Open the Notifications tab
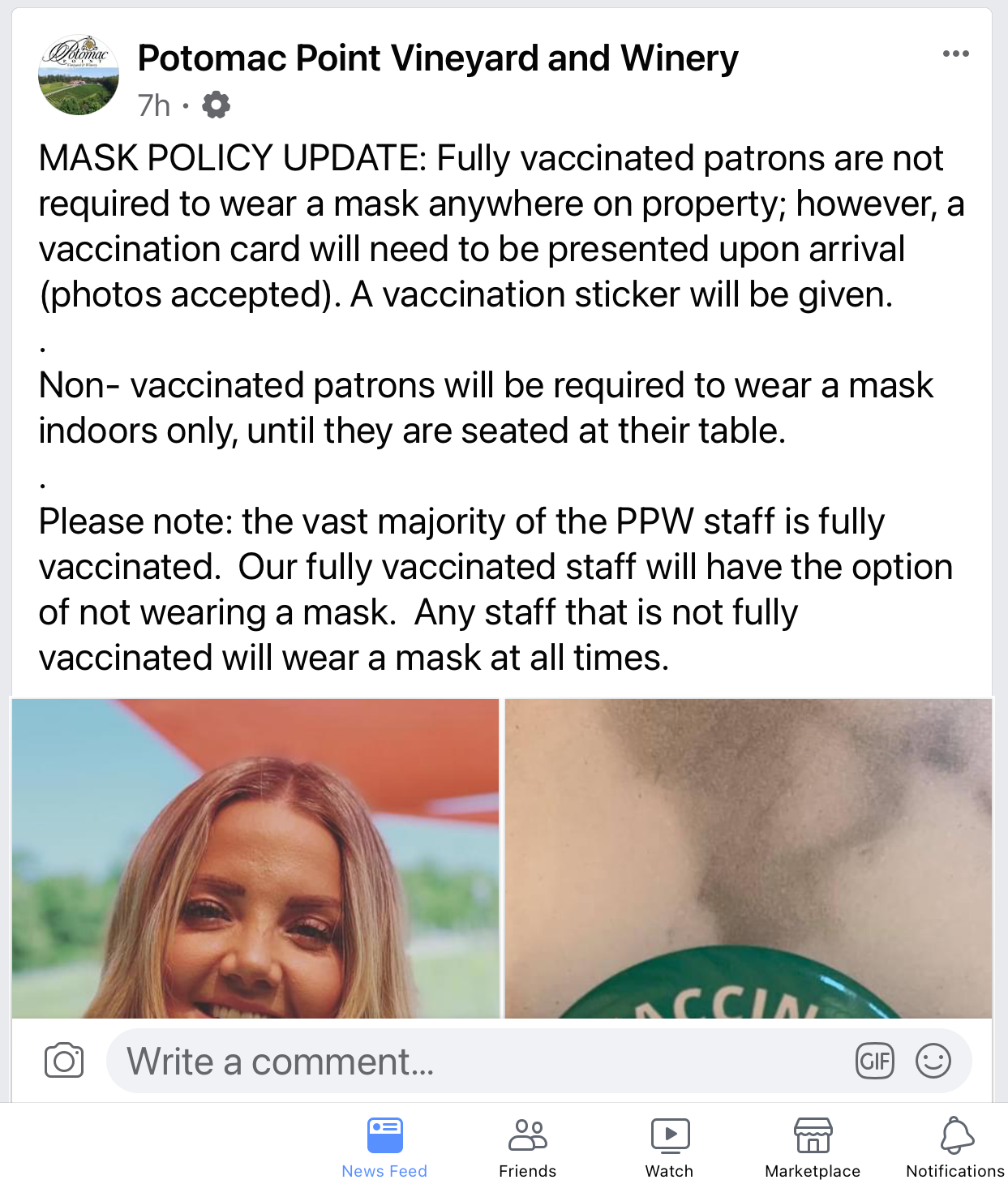 [955, 1147]
